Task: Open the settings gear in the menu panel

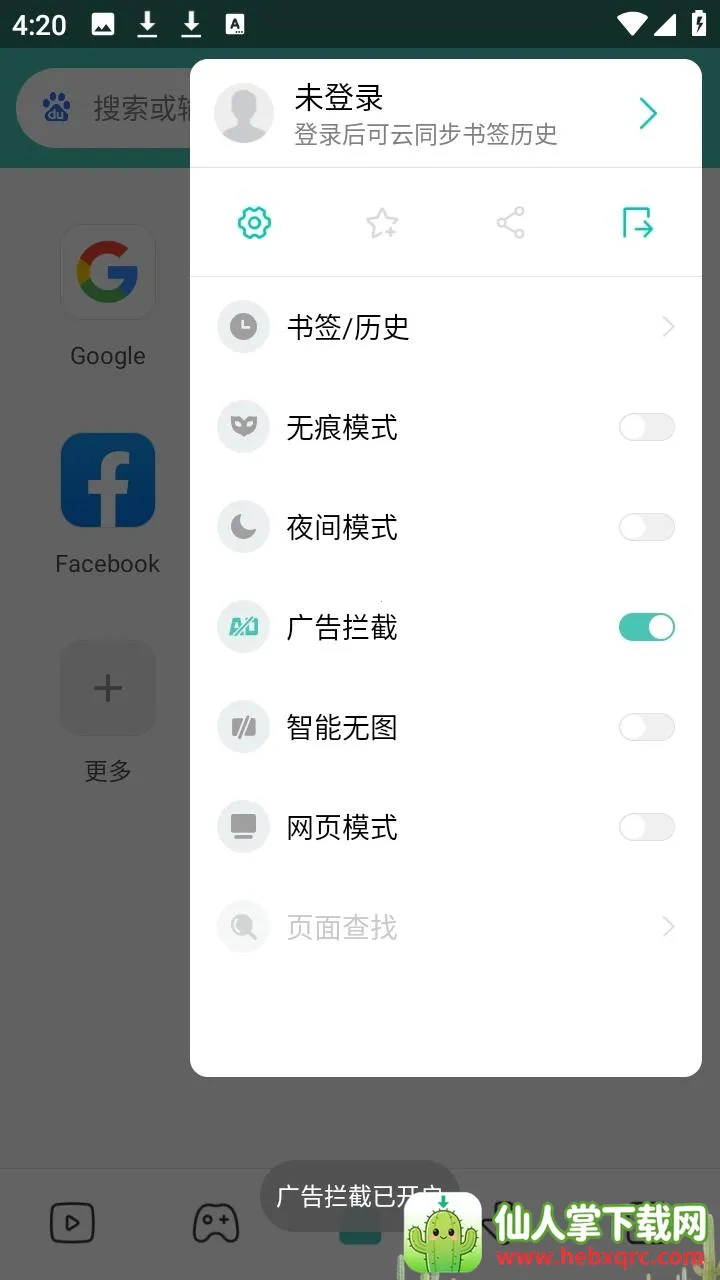Action: [253, 223]
